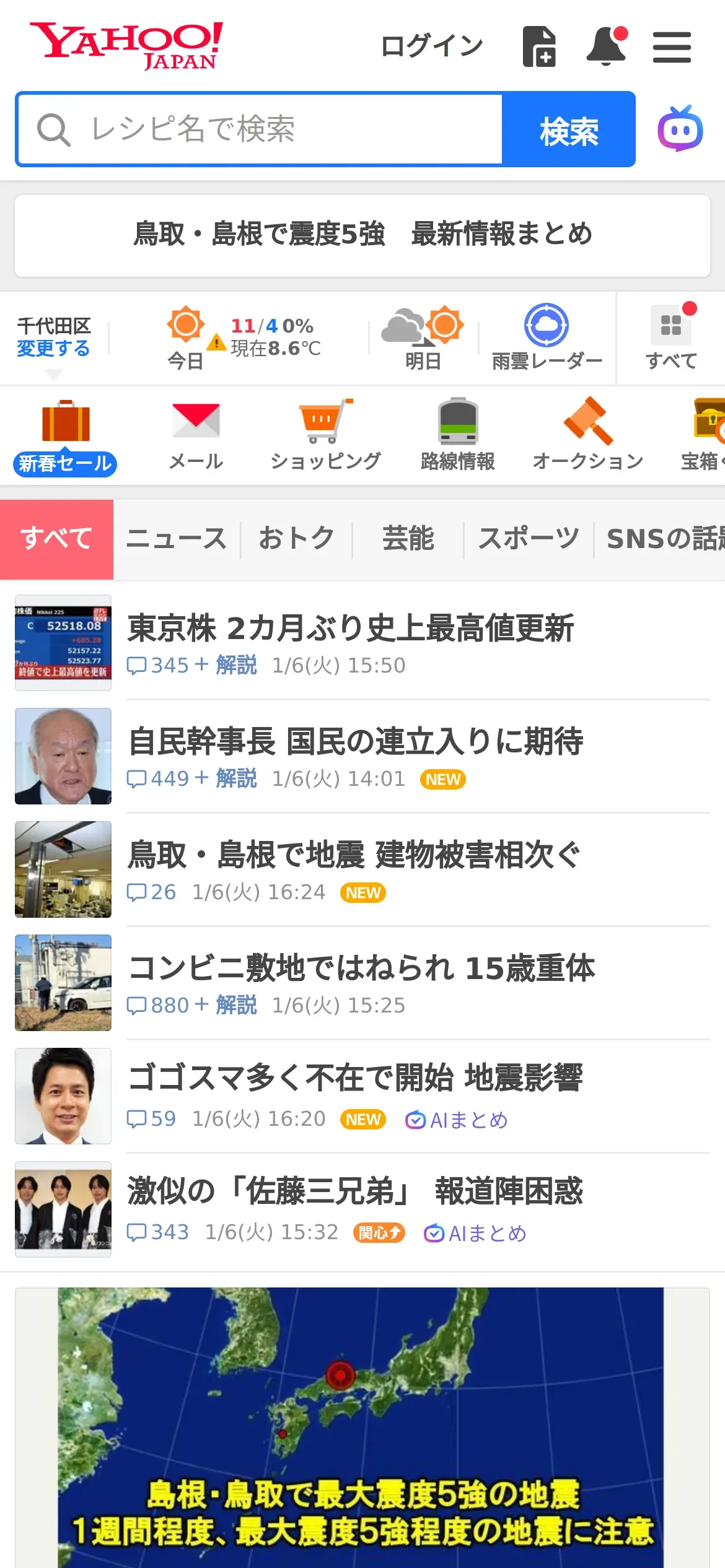
Task: Open the ショッピング shortcut
Action: click(325, 435)
